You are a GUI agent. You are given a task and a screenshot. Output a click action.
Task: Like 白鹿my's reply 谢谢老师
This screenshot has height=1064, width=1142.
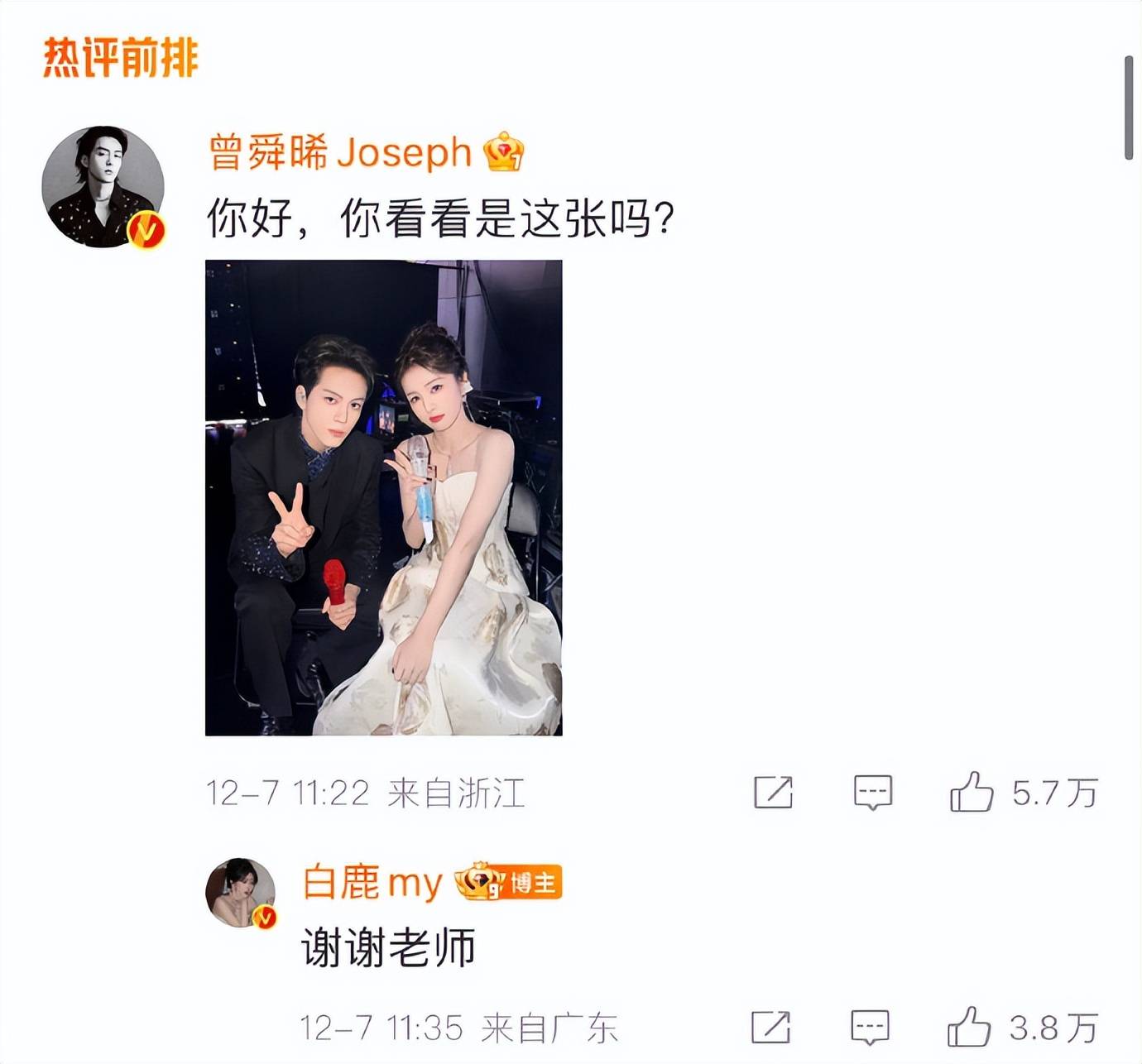[969, 1028]
